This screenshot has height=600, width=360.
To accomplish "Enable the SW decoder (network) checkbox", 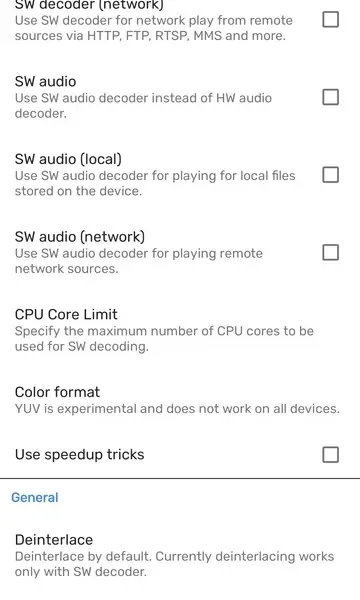I will pos(331,20).
